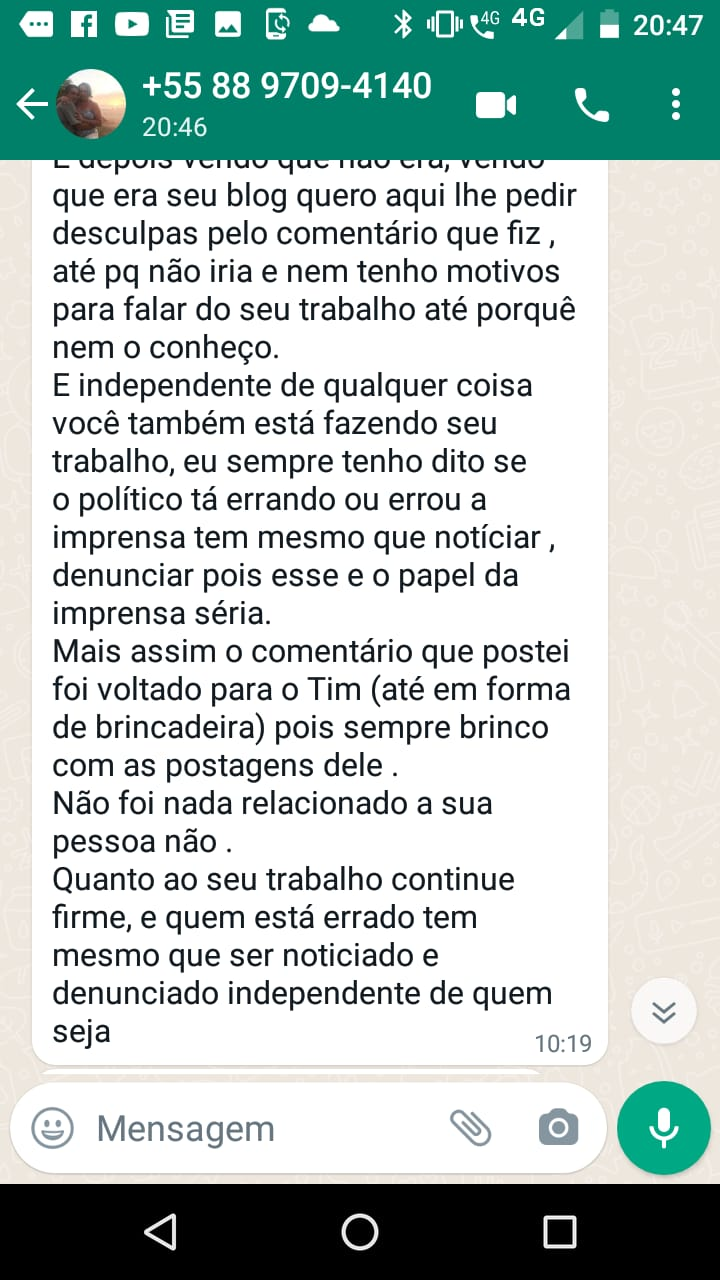Image resolution: width=720 pixels, height=1280 pixels.
Task: Tap the system back button
Action: [160, 1232]
